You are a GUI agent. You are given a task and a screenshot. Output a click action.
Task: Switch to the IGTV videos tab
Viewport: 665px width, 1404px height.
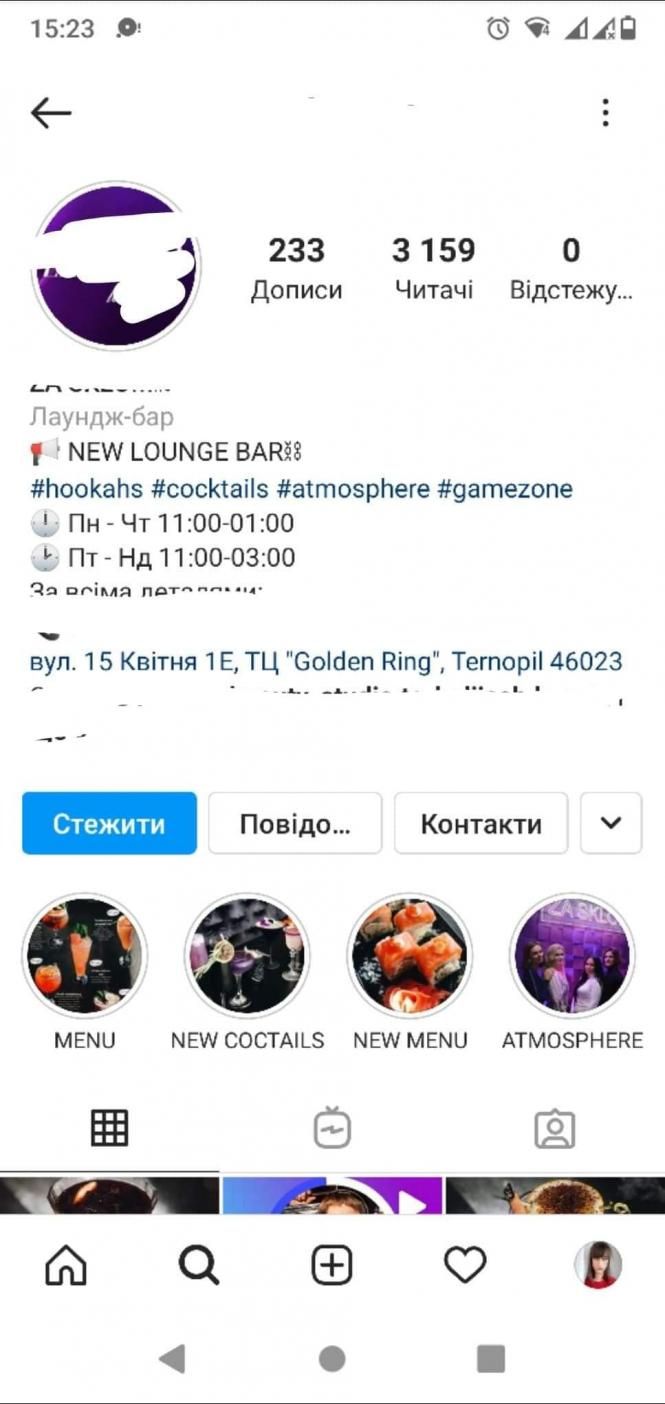(332, 1128)
